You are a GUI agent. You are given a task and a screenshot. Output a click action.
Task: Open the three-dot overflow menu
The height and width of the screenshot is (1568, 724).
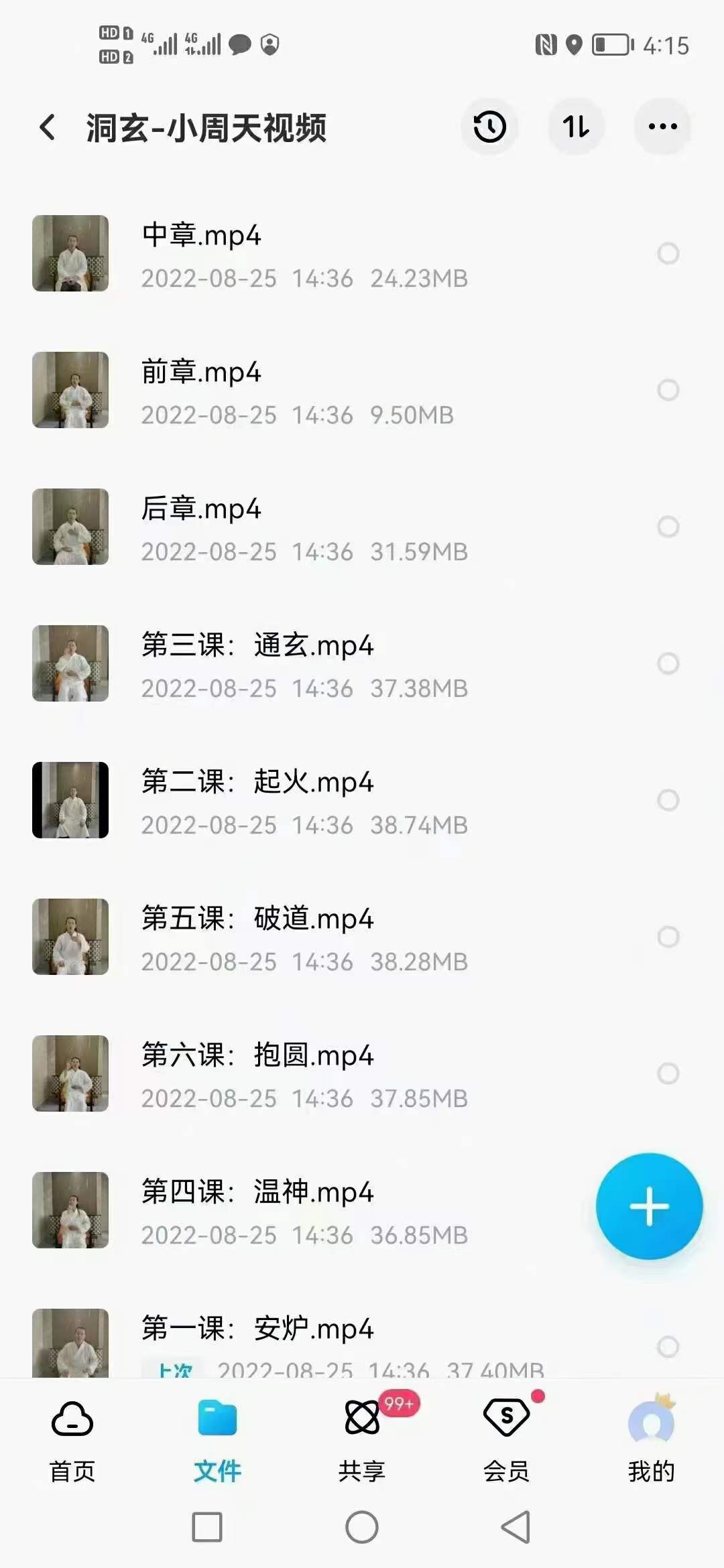point(662,127)
